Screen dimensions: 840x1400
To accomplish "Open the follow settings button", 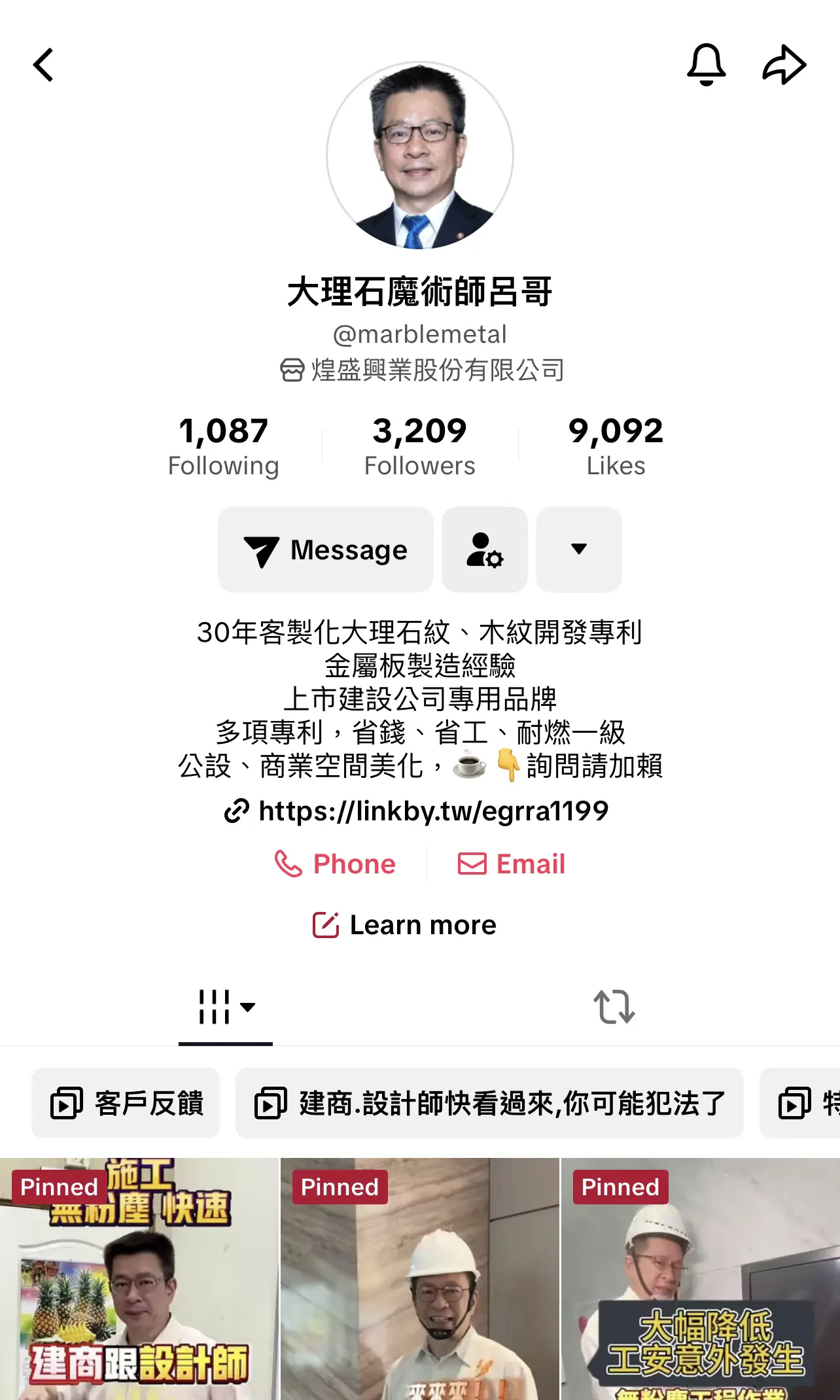I will coord(485,550).
